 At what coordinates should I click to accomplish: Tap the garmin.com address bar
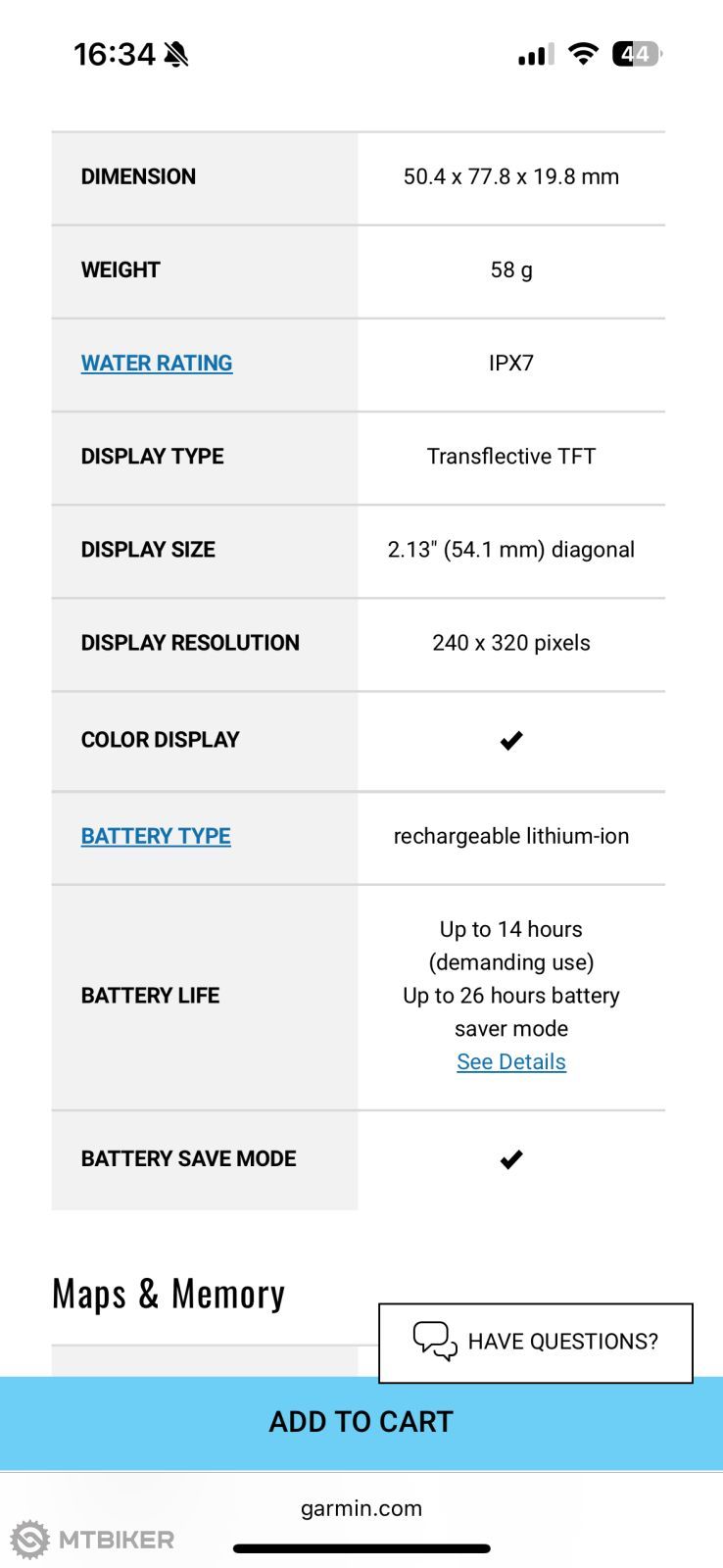click(361, 1508)
